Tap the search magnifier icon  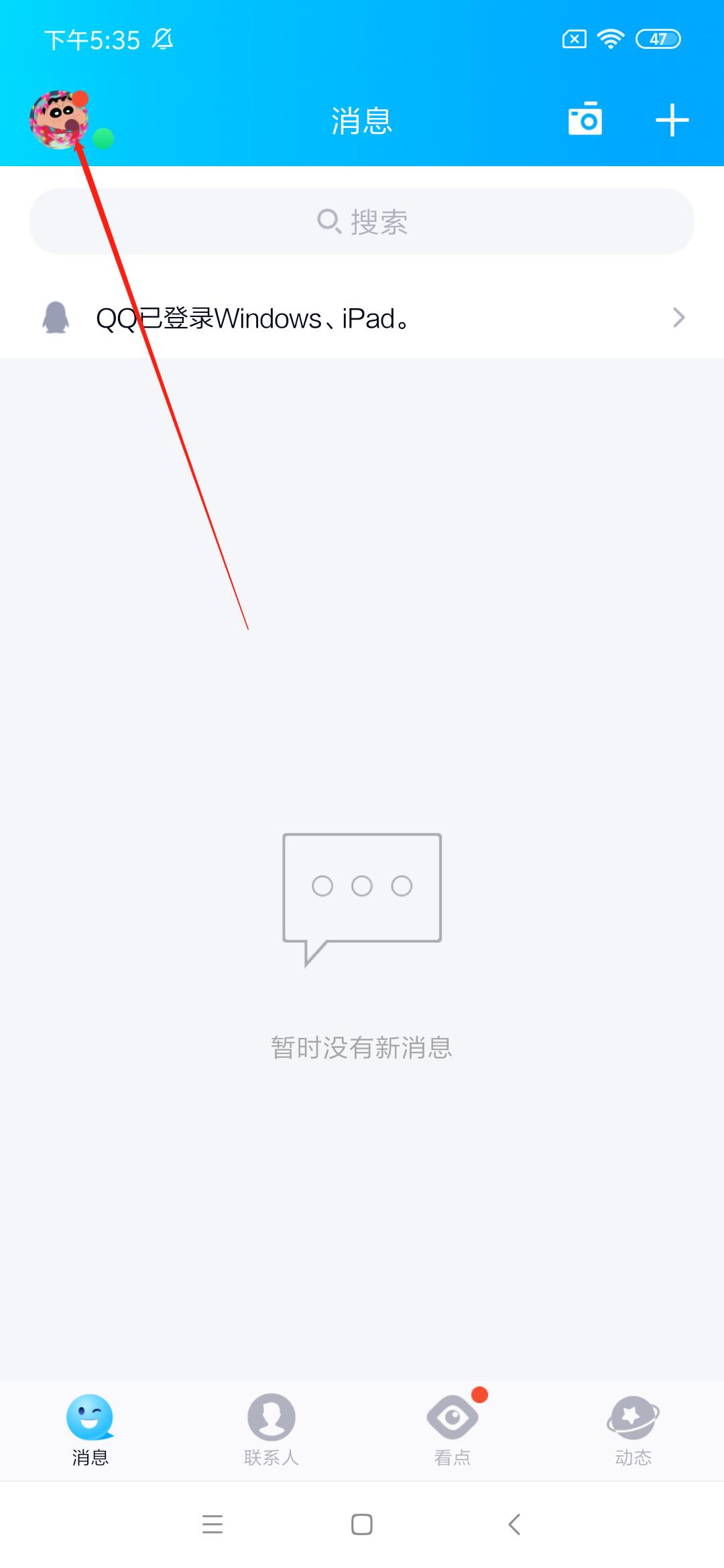[331, 221]
